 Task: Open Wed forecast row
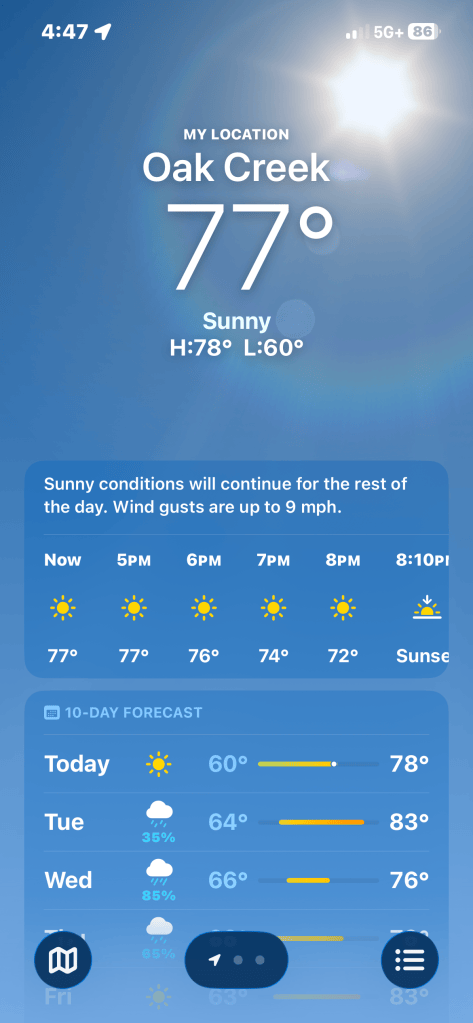click(236, 881)
